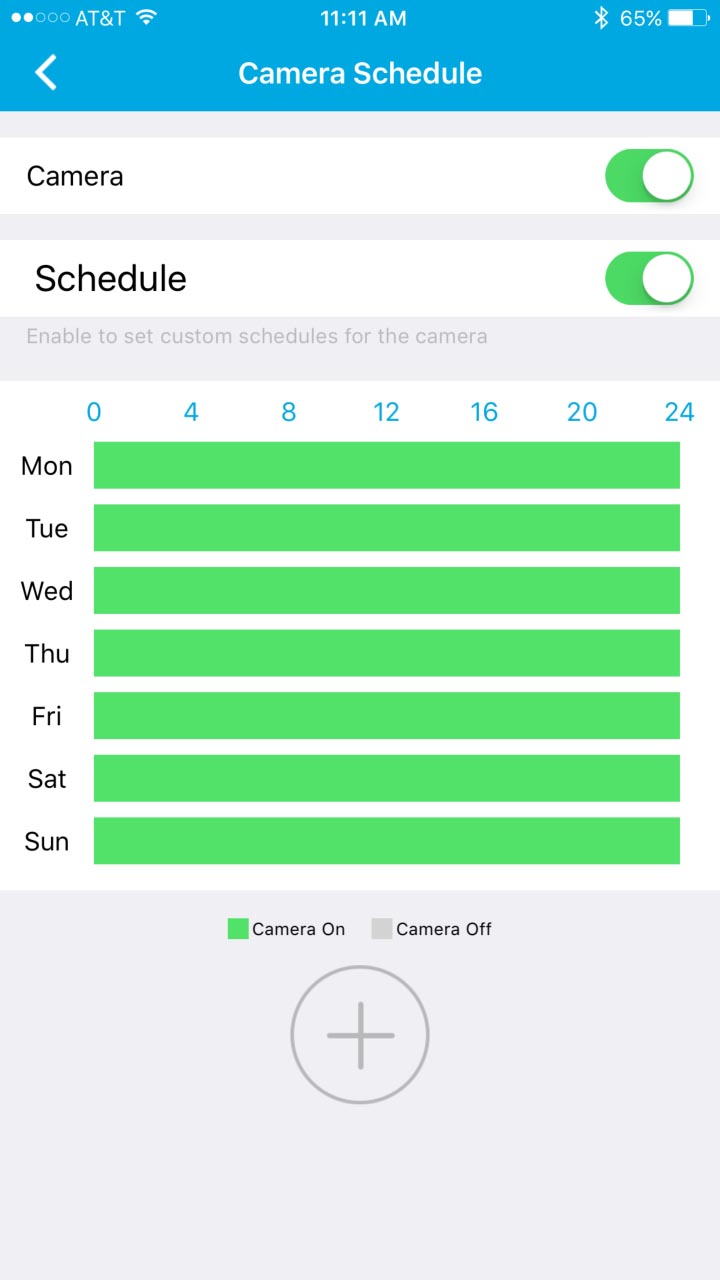The width and height of the screenshot is (720, 1280).
Task: Tap the hour label 12 on the timeline
Action: [387, 411]
